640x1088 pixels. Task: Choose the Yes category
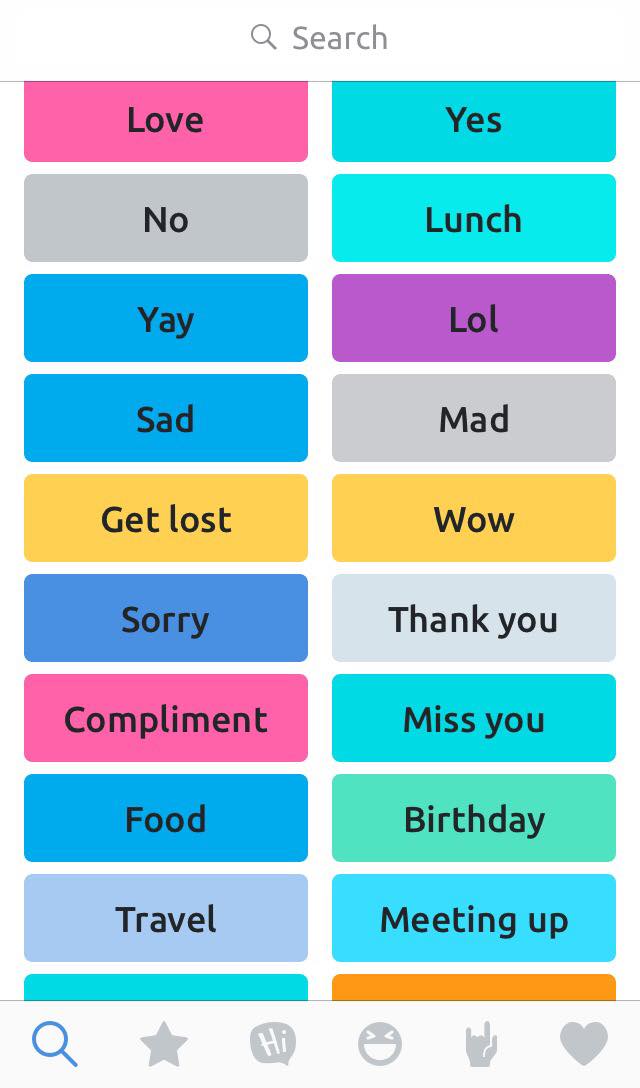473,121
